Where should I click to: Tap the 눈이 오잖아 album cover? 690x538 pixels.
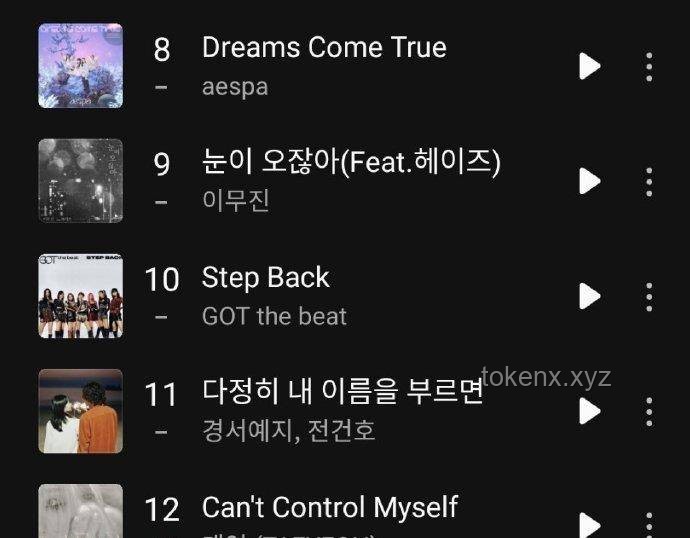click(x=80, y=181)
